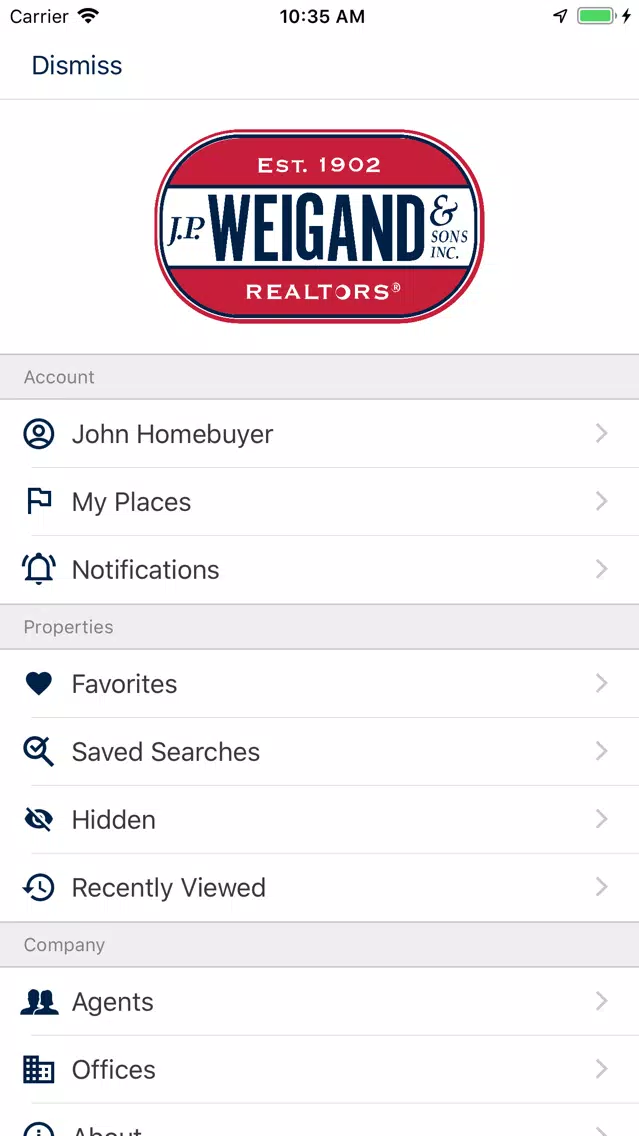This screenshot has width=639, height=1136.
Task: Go to Notifications settings
Action: [x=320, y=570]
